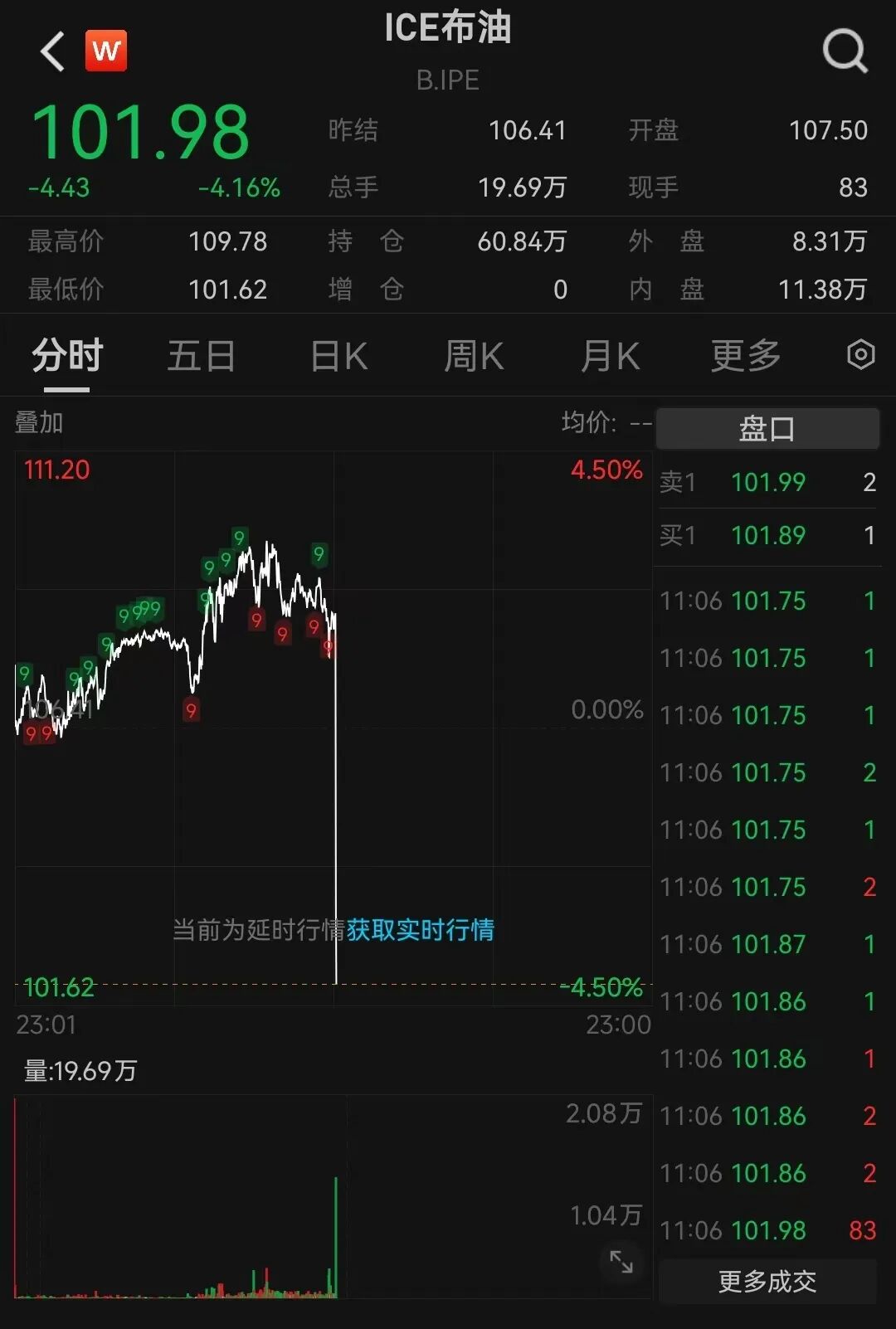Tap the red W app badge
Screen dimensions: 896x1329
pos(106,51)
